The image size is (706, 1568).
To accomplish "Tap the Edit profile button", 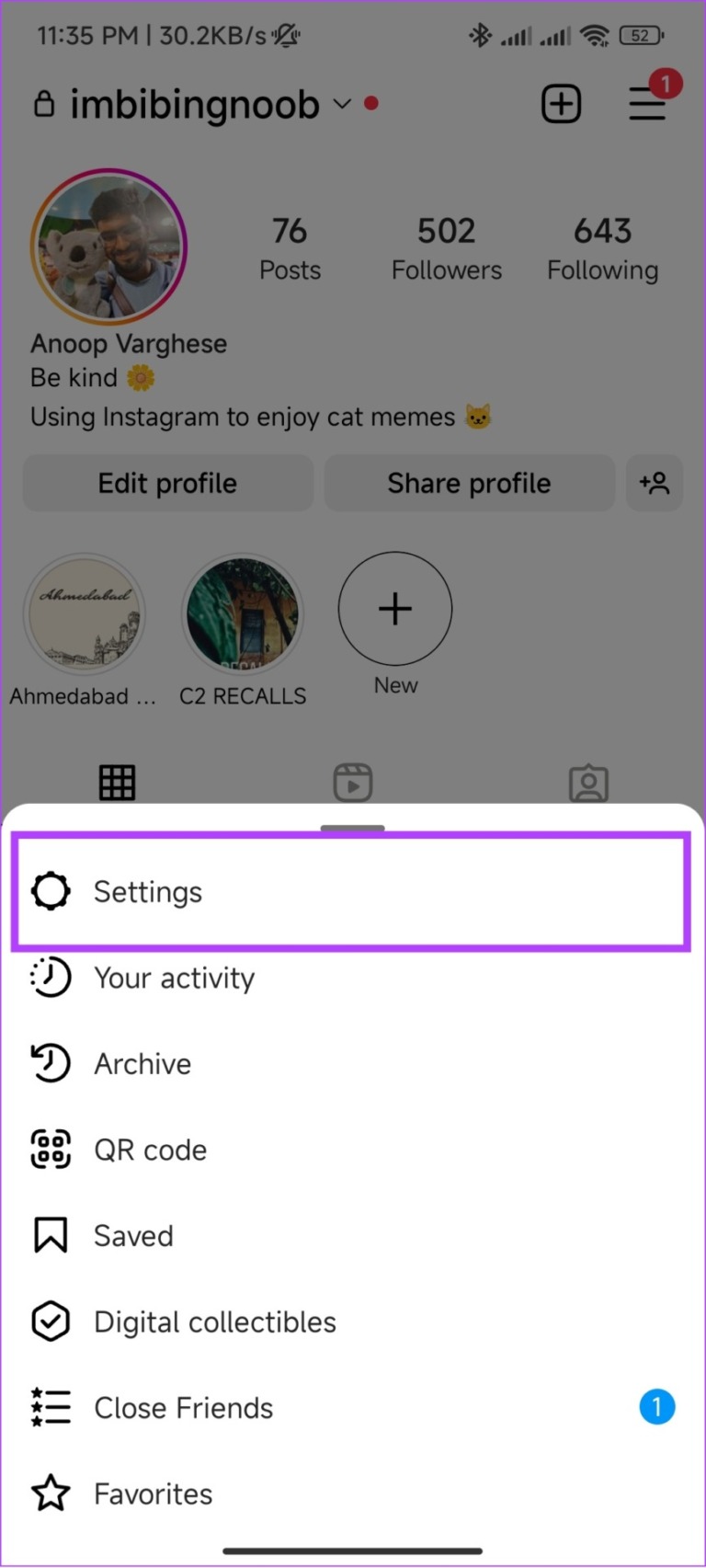I will coord(167,483).
